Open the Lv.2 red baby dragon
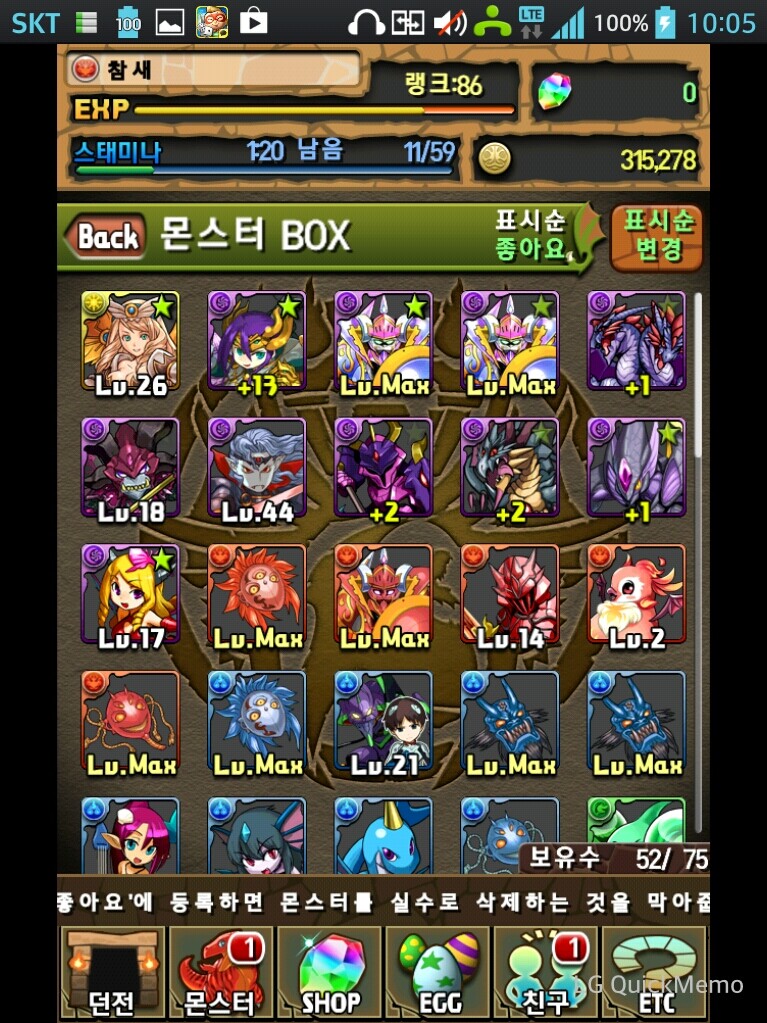The image size is (767, 1023). point(637,595)
